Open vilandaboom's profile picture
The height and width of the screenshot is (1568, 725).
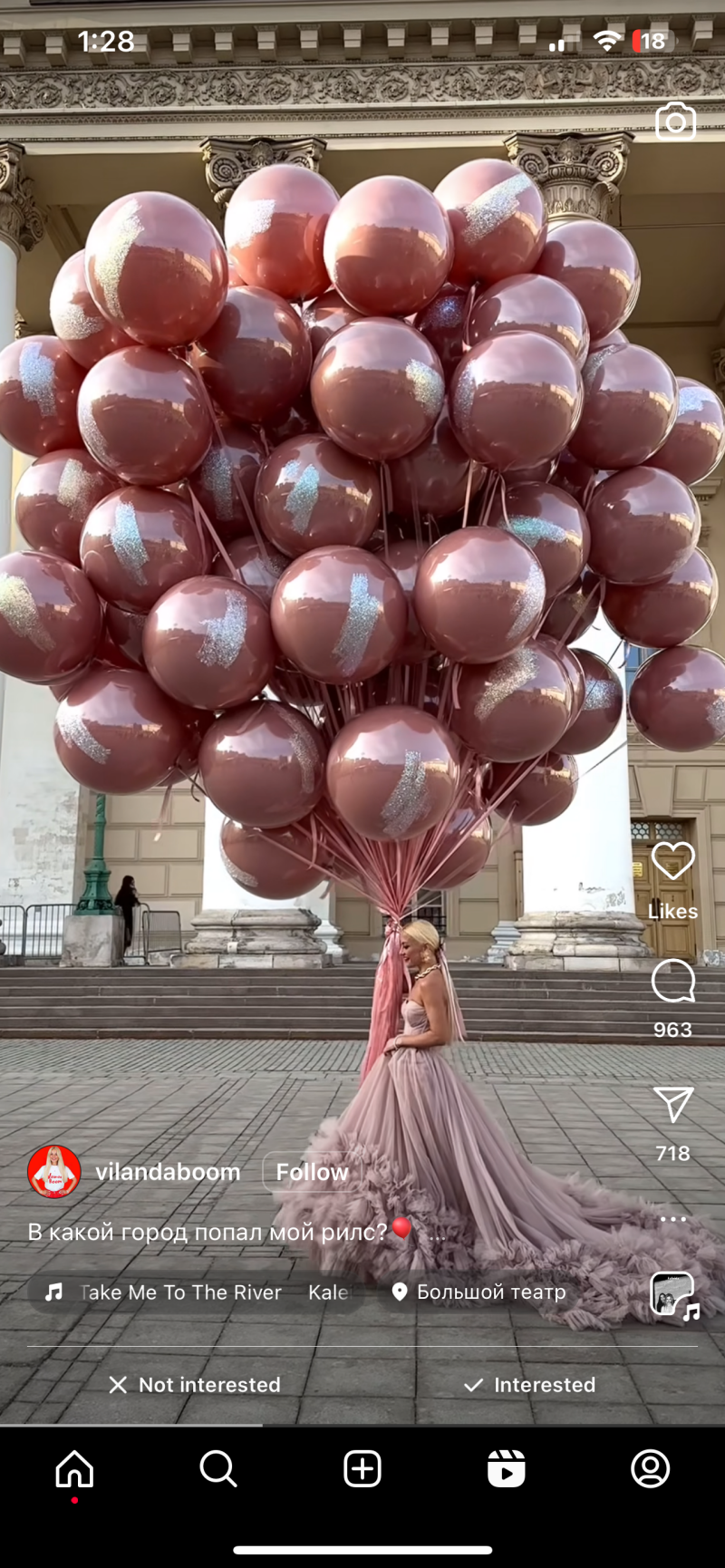coord(54,1172)
